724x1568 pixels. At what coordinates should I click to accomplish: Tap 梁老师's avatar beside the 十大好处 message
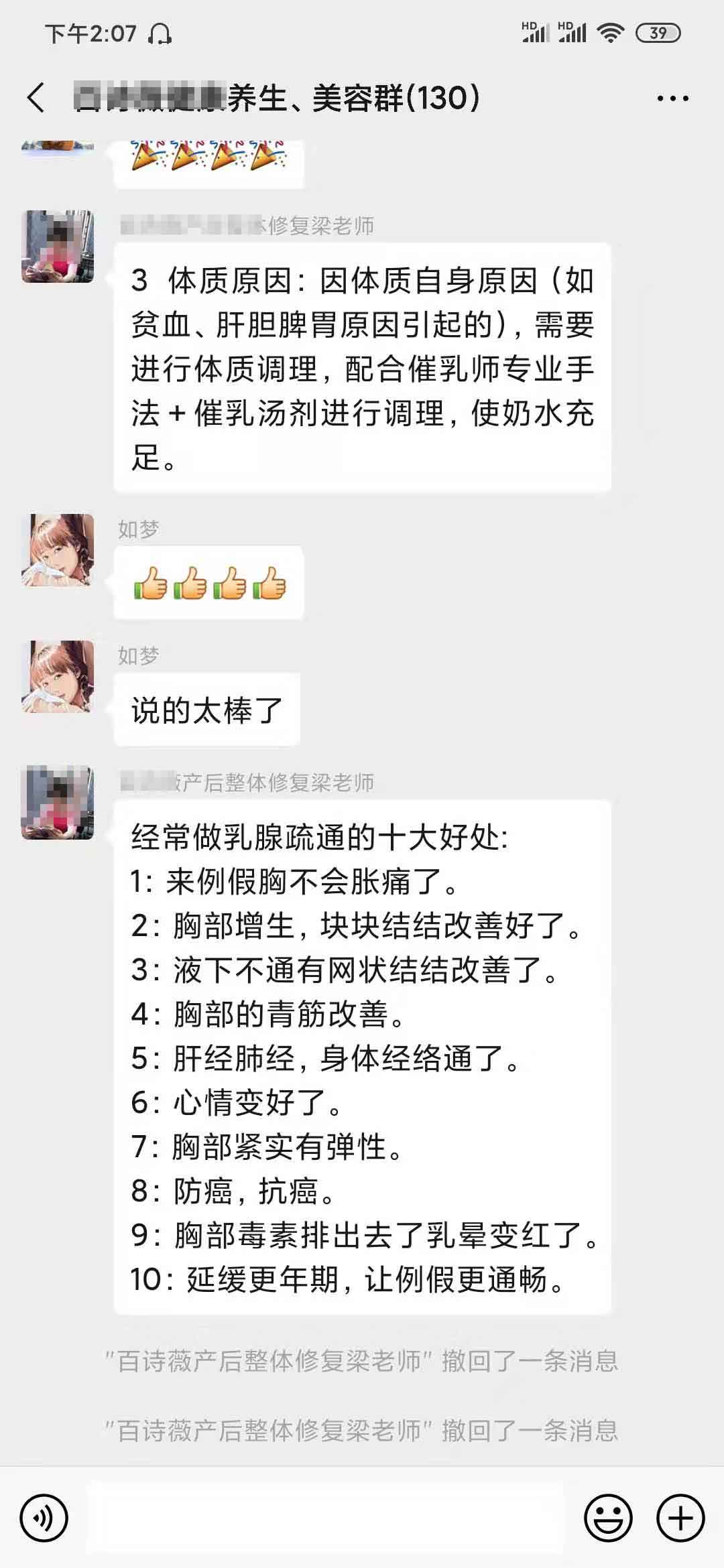tap(58, 803)
